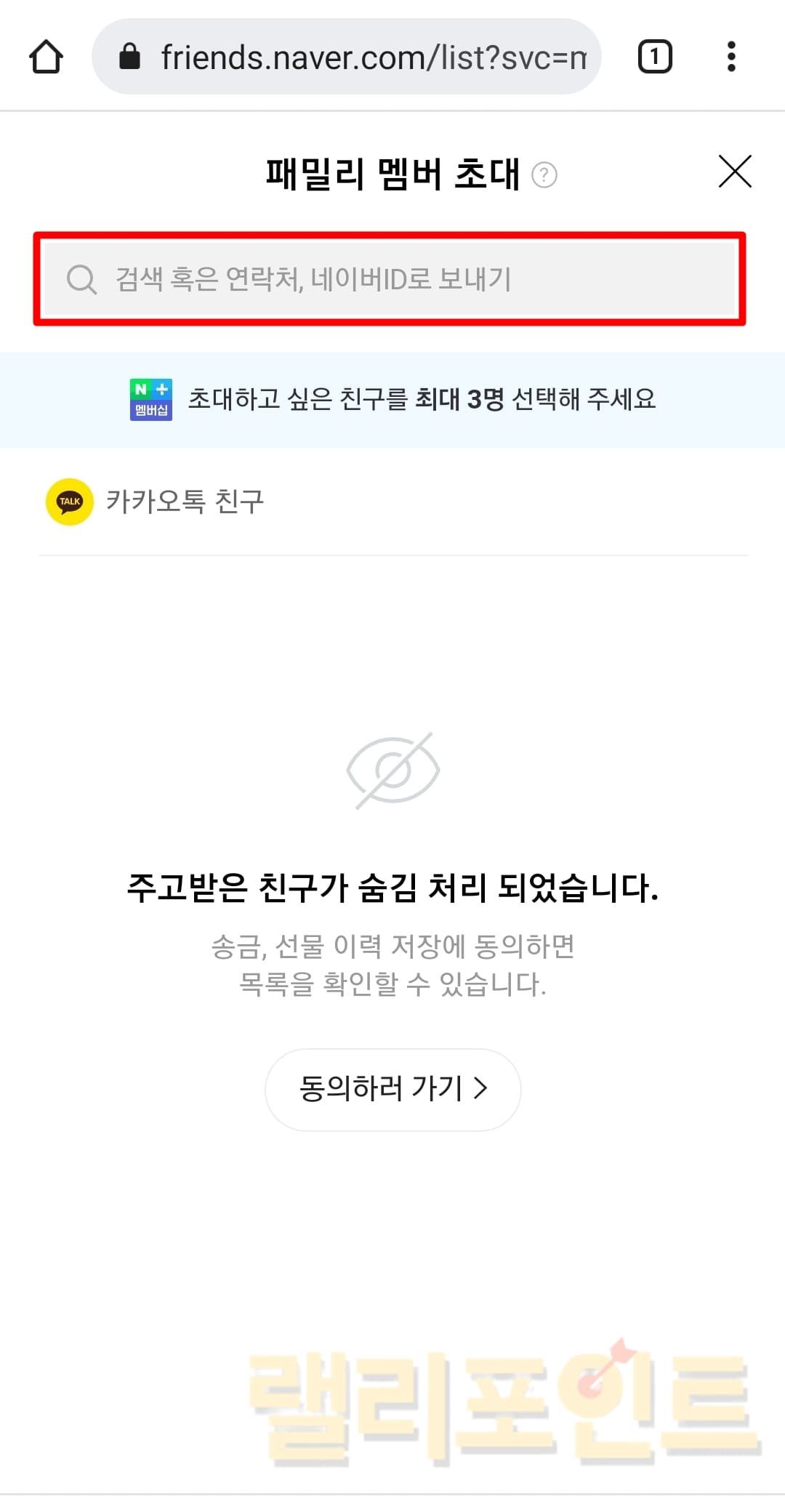Open the browser tab switcher
The width and height of the screenshot is (785, 1512).
click(x=654, y=57)
